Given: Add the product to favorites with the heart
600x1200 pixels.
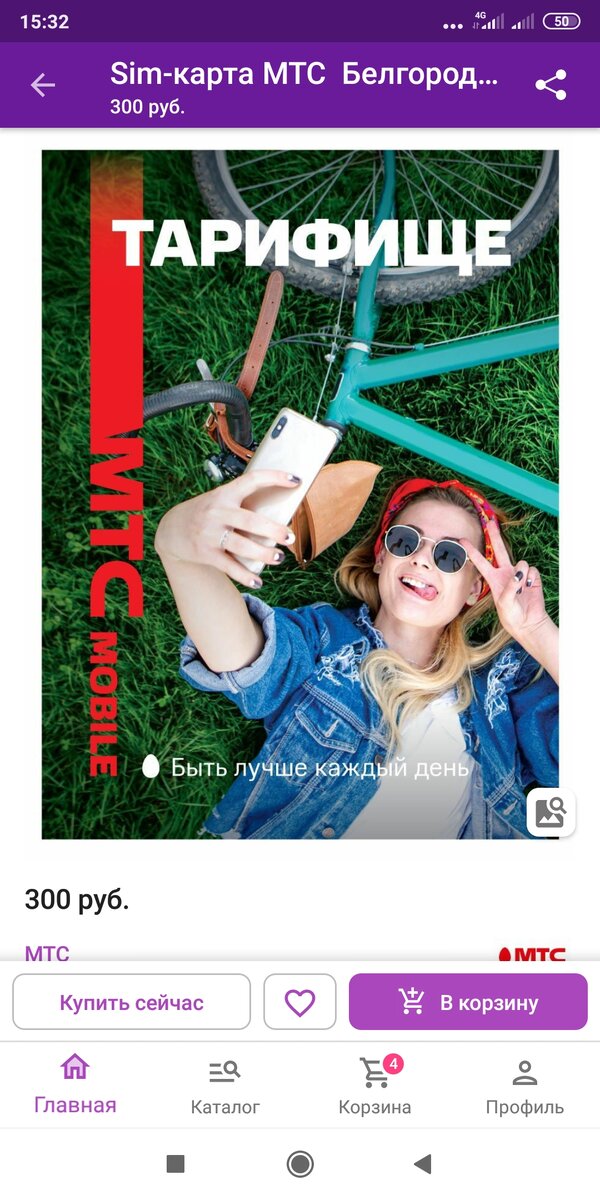Looking at the screenshot, I should coord(300,1002).
